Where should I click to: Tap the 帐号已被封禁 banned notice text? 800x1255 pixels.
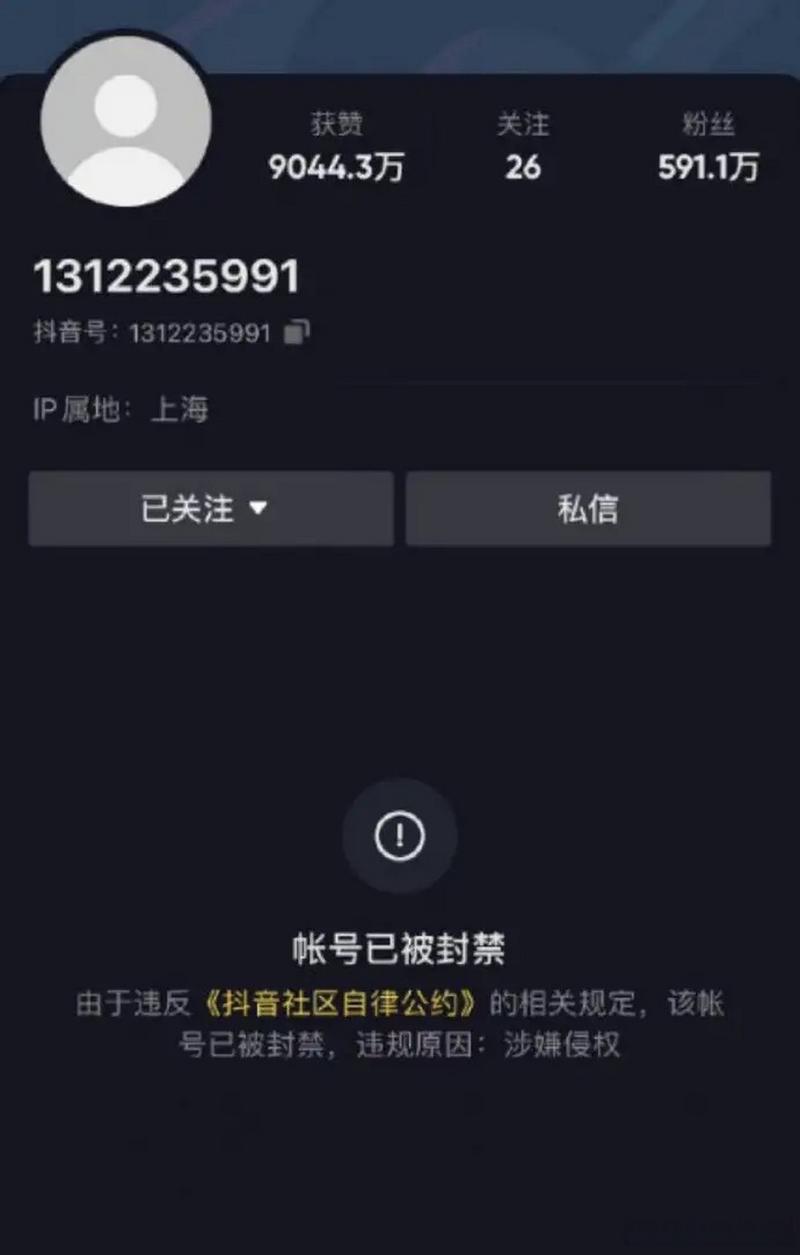[400, 945]
